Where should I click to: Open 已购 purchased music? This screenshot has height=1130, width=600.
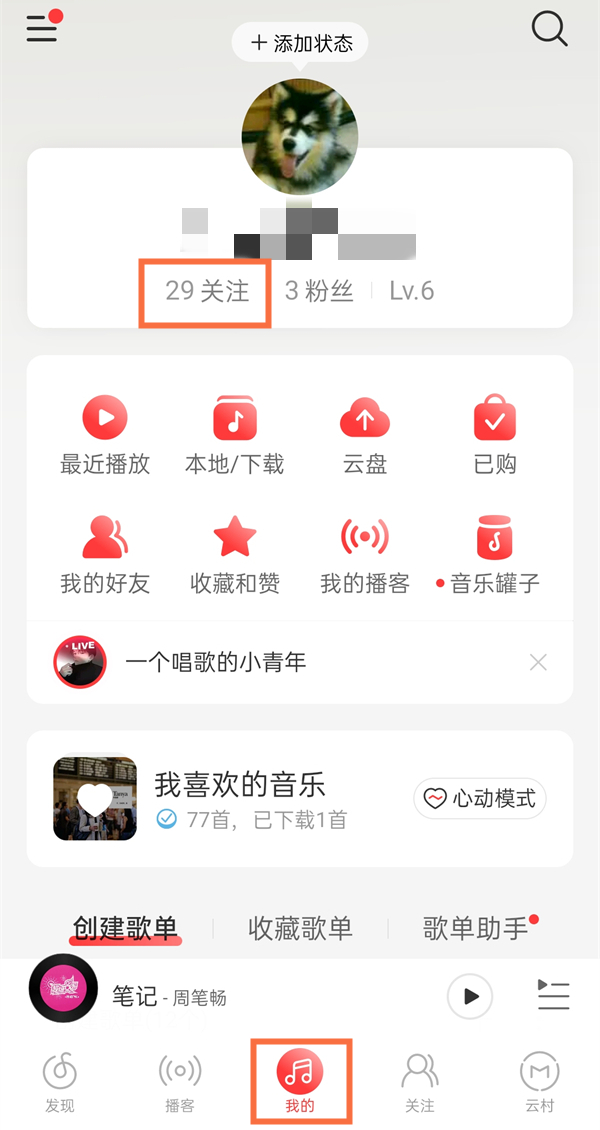point(495,435)
